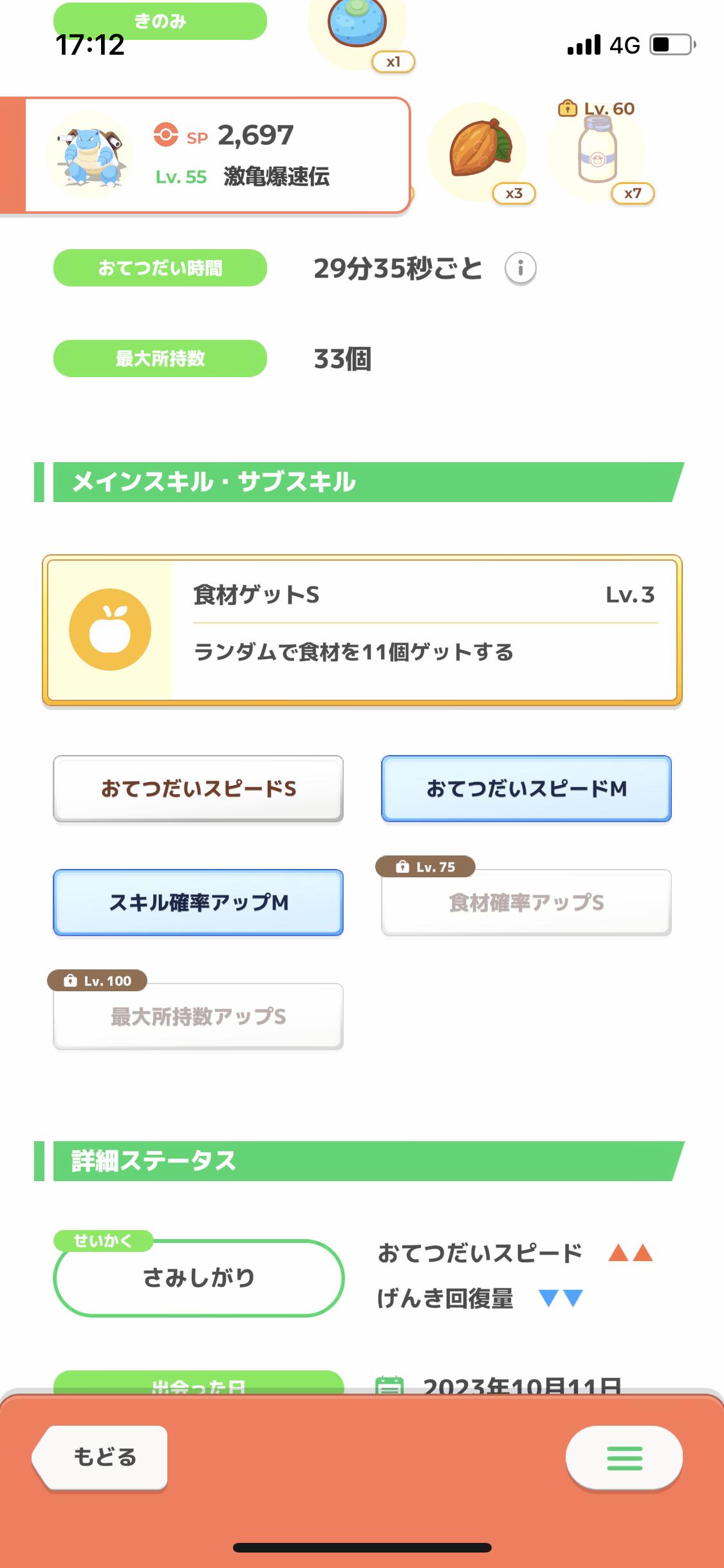Tap the cacao bean ingredient x3 icon
The height and width of the screenshot is (1568, 724).
(x=479, y=151)
